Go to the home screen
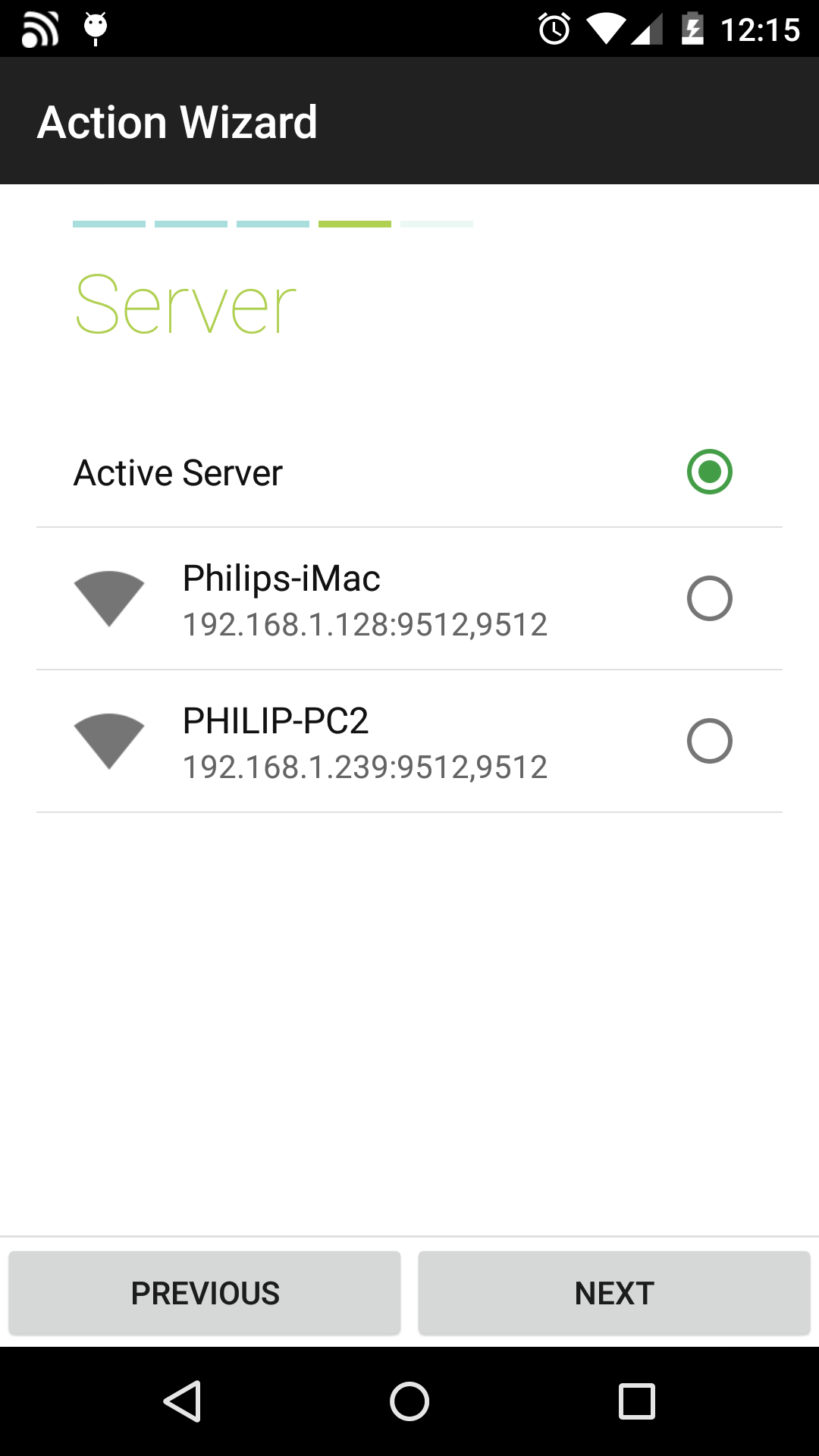Screen dimensions: 819x1456 click(x=409, y=1401)
